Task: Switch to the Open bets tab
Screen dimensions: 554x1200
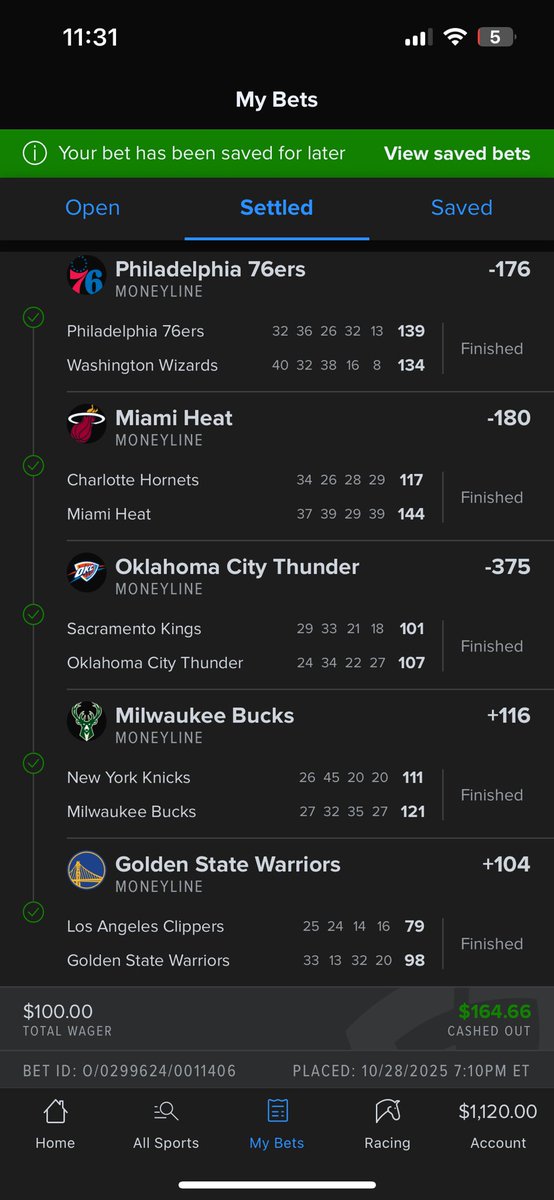Action: (92, 208)
